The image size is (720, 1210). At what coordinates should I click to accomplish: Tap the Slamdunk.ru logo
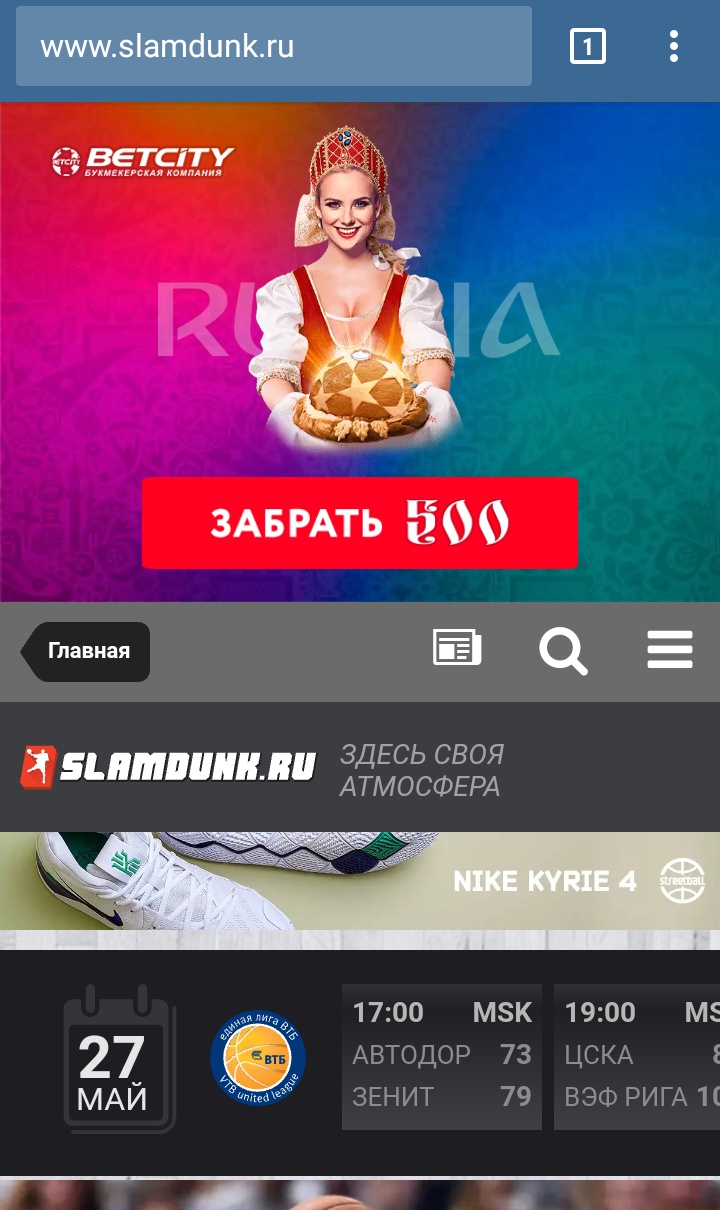click(169, 767)
